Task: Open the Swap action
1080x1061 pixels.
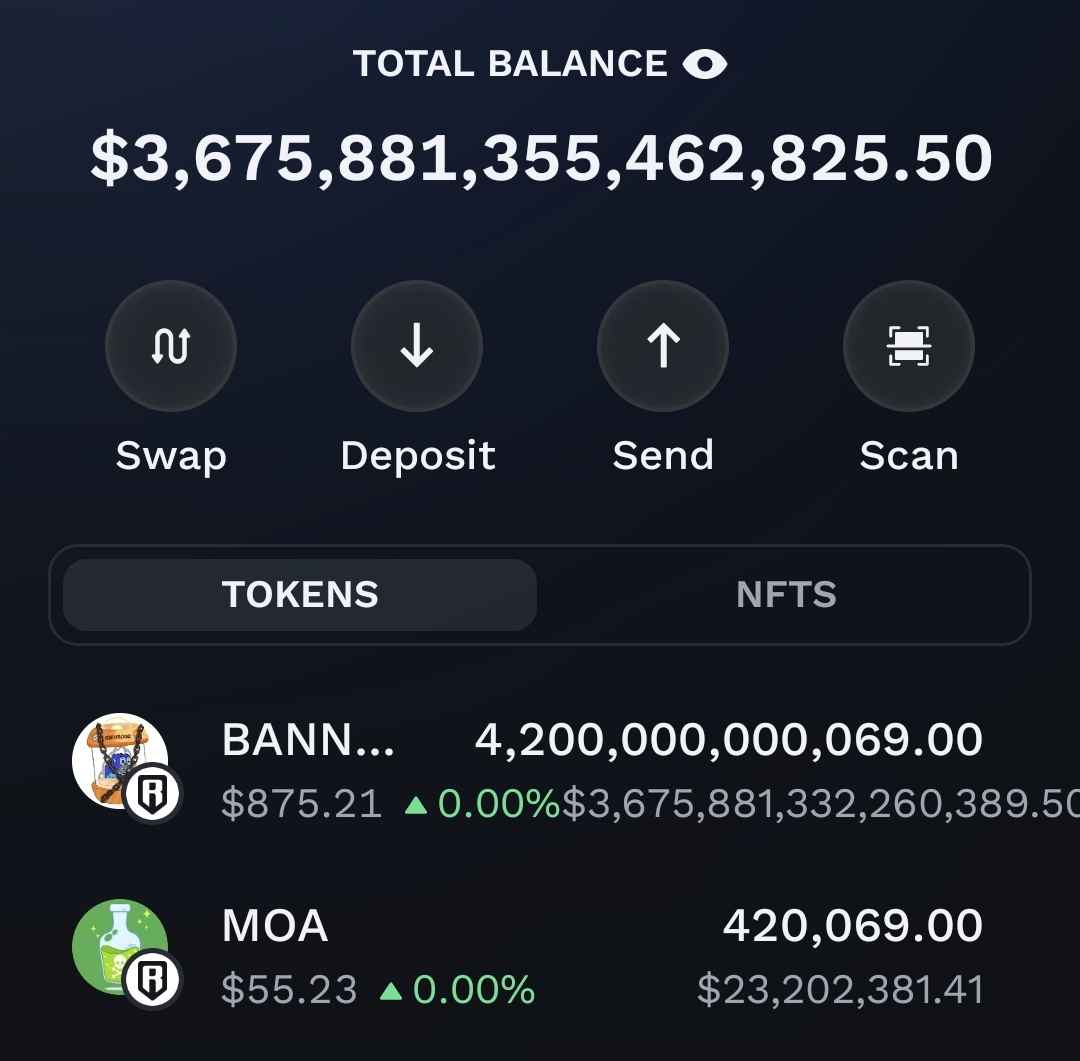Action: coord(170,347)
